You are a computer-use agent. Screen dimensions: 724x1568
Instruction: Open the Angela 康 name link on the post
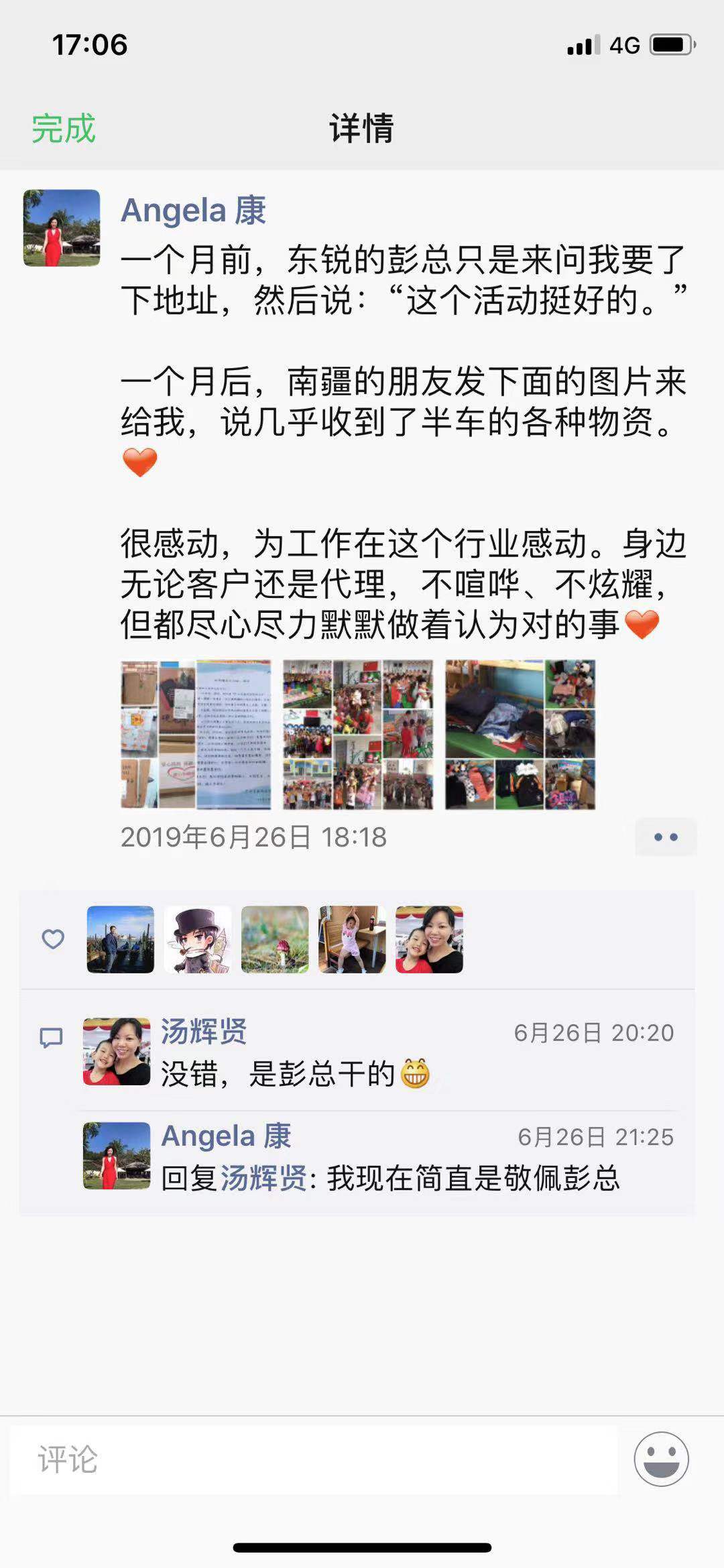pyautogui.click(x=193, y=210)
